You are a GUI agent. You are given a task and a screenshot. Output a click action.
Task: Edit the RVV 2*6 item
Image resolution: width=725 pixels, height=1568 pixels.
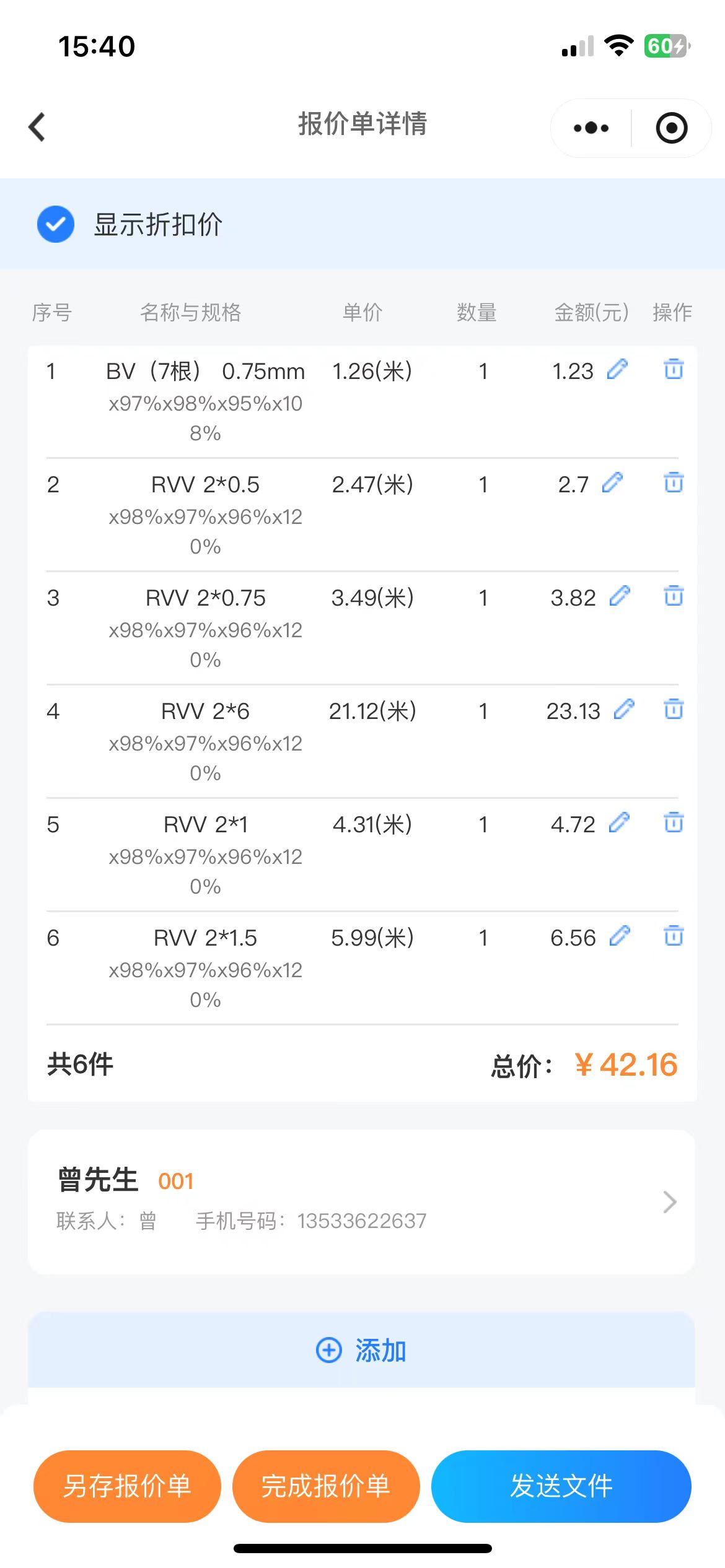tap(624, 709)
